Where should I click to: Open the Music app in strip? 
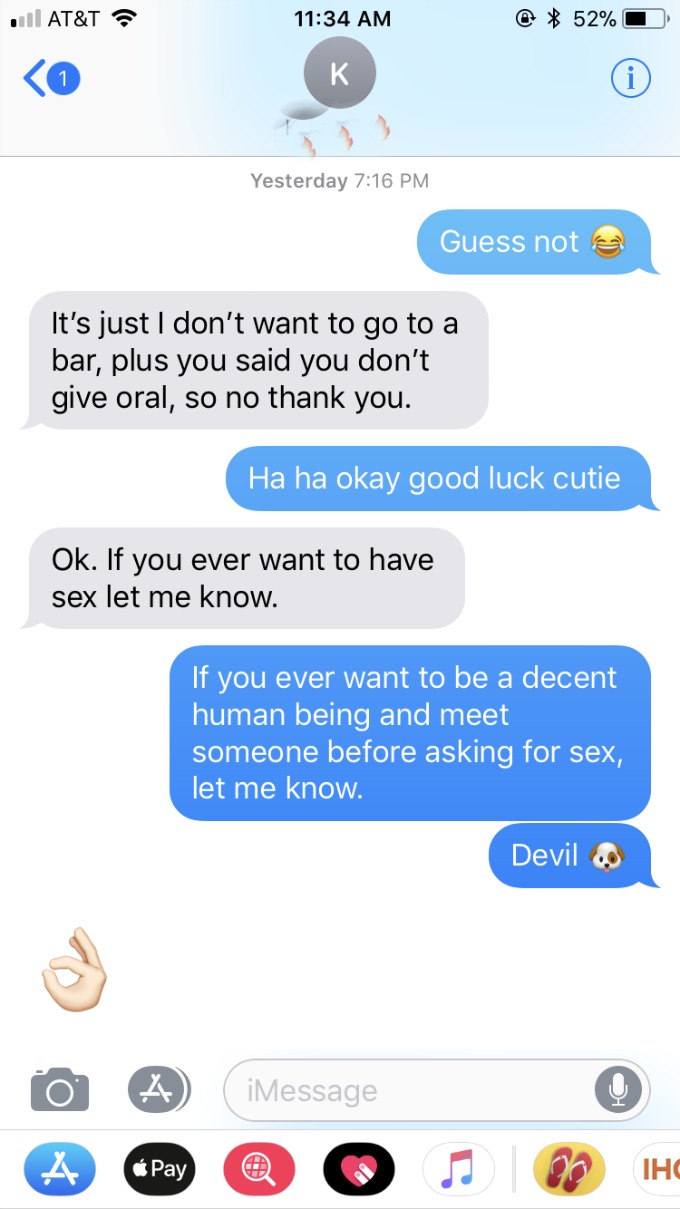459,1169
